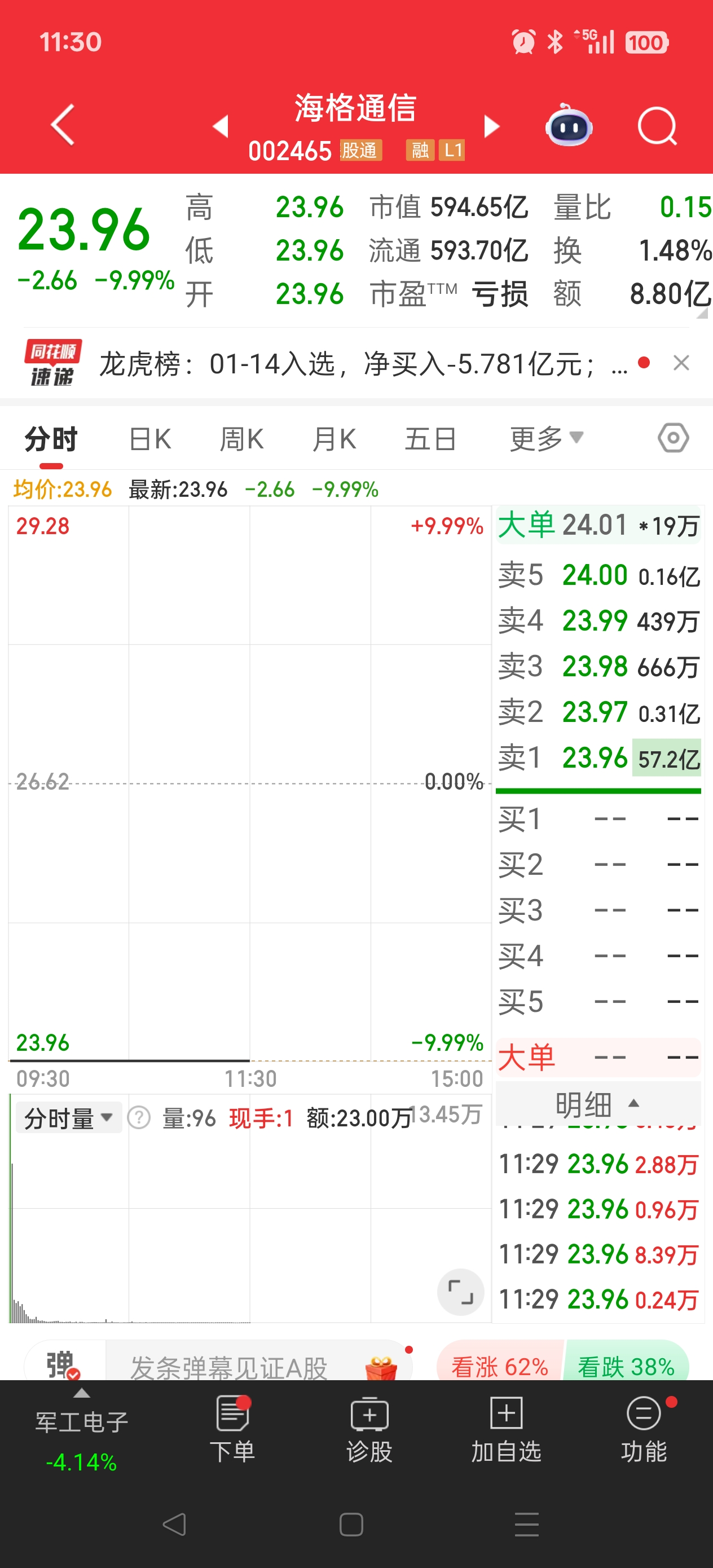Dismiss the 同花顺速递 news banner
The height and width of the screenshot is (1568, 713).
tap(681, 363)
